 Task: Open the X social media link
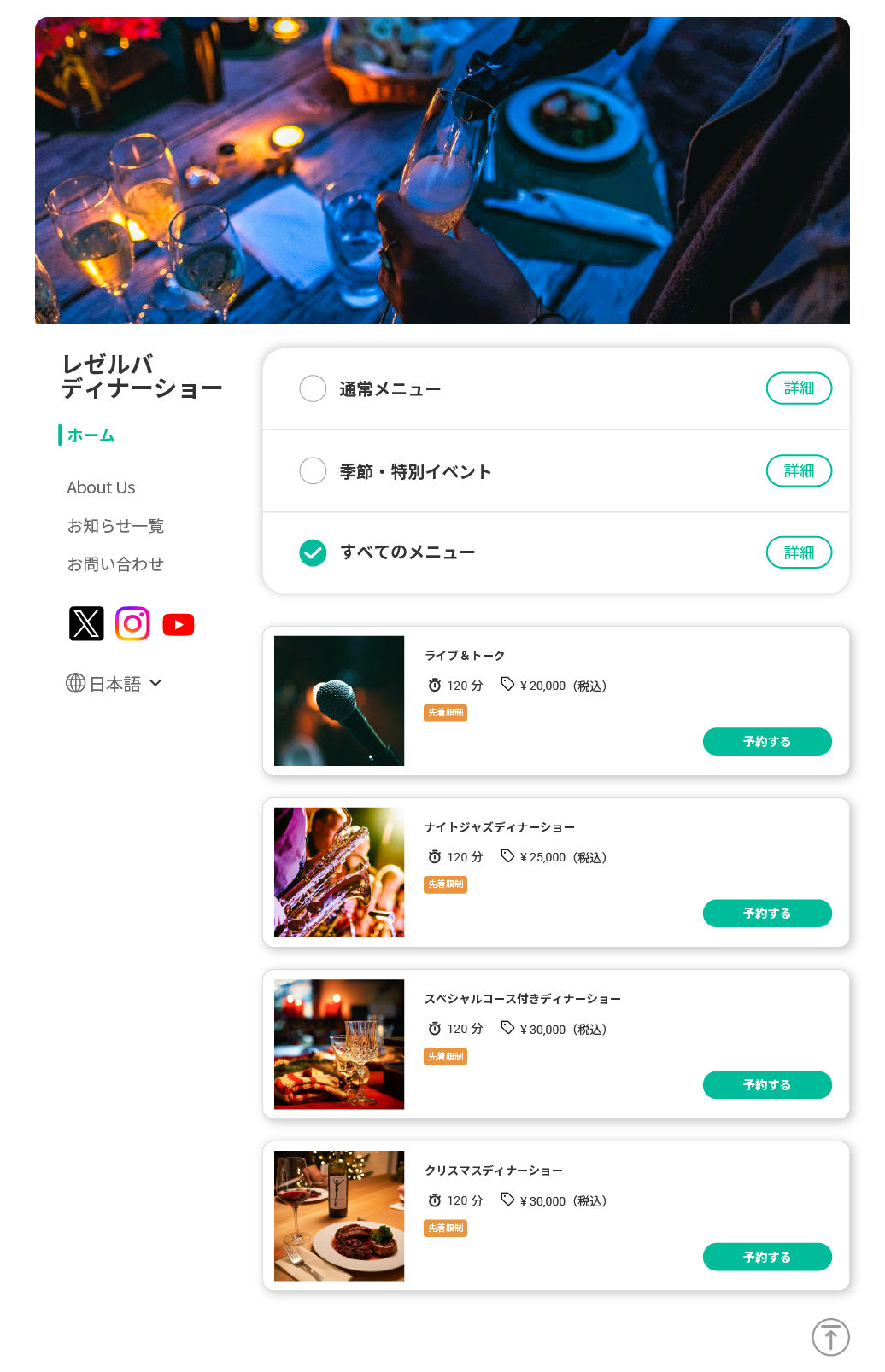(86, 624)
